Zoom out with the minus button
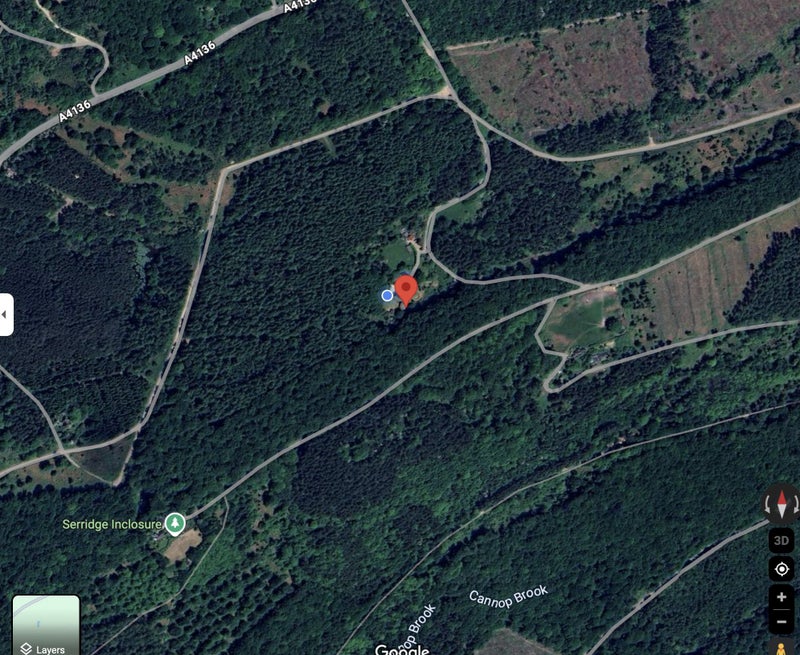Viewport: 800px width, 655px height. (781, 620)
